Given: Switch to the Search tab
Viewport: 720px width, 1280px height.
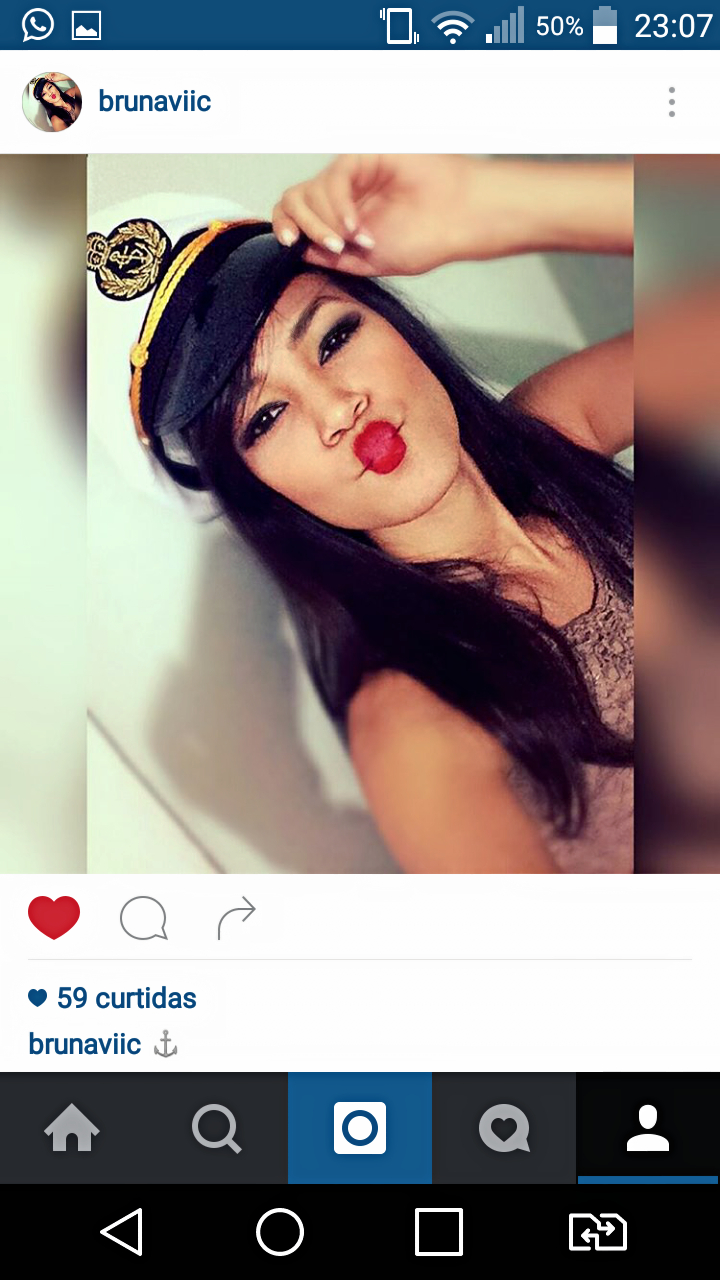Looking at the screenshot, I should [216, 1128].
